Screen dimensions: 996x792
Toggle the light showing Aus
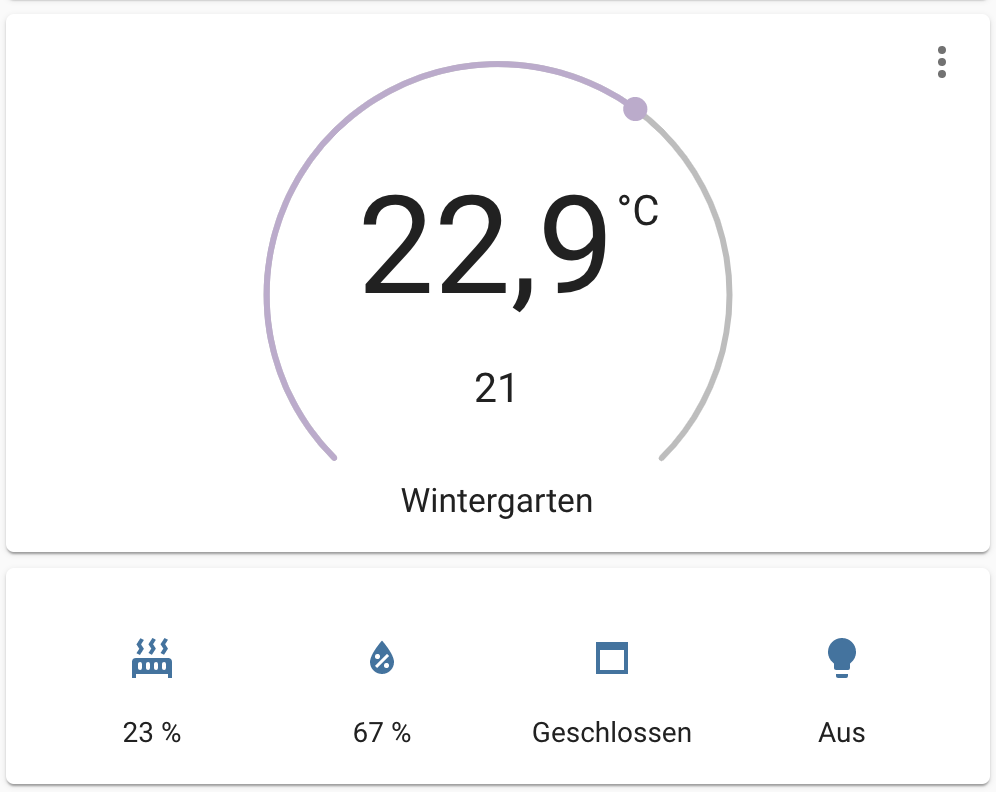(x=842, y=659)
